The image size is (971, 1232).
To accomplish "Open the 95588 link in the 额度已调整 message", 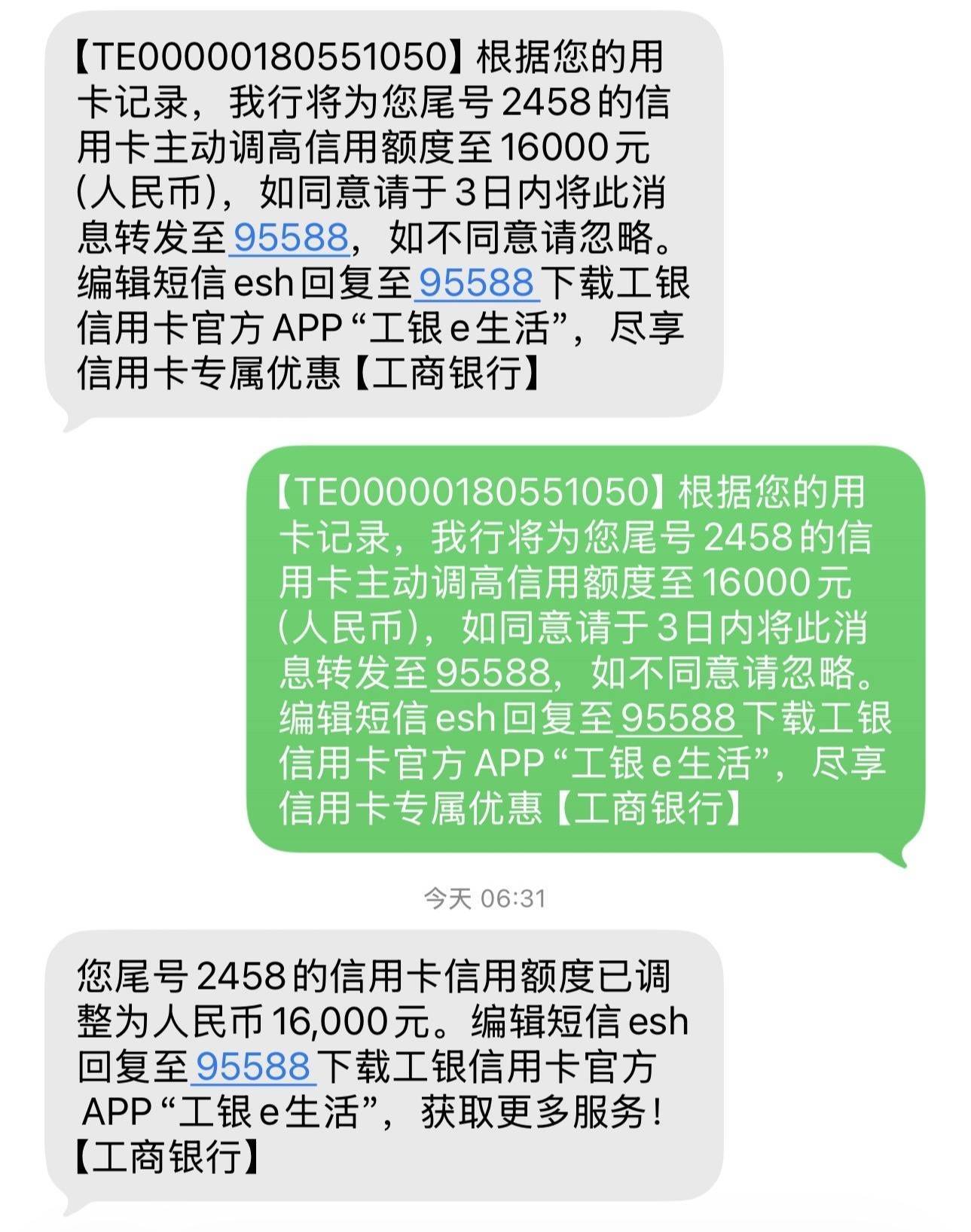I will click(252, 1066).
